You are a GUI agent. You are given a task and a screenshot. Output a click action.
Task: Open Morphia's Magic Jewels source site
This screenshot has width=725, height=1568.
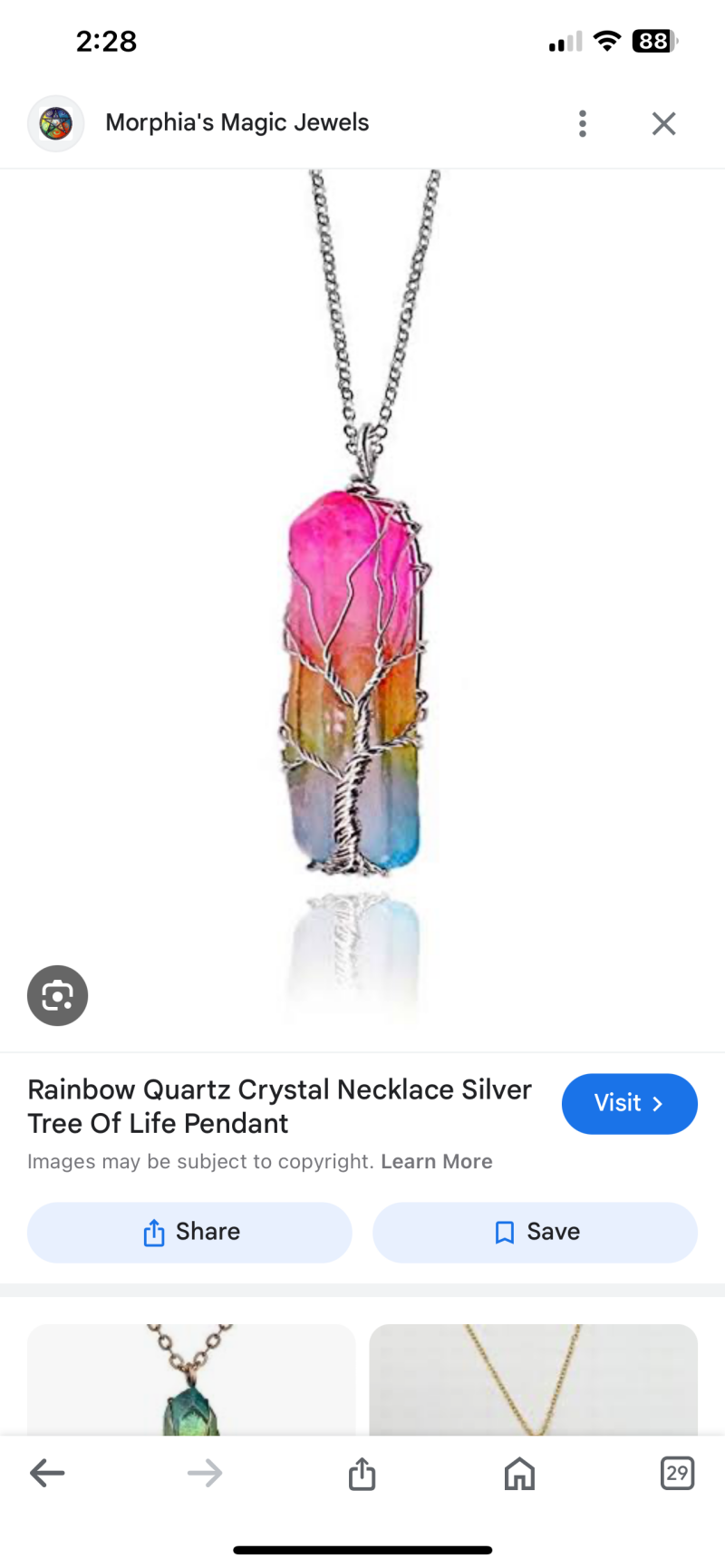tap(237, 122)
